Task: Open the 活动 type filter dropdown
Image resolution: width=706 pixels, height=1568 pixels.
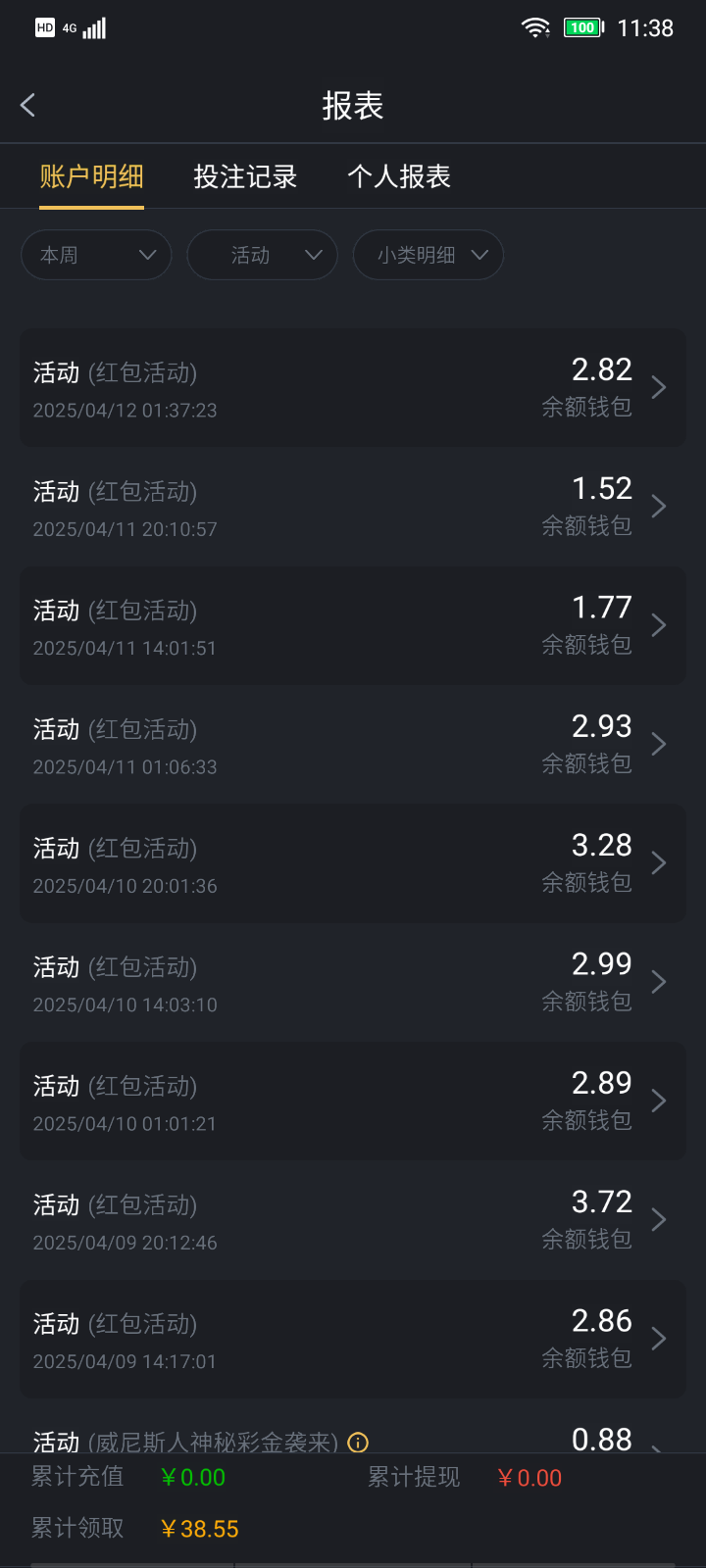Action: click(262, 255)
